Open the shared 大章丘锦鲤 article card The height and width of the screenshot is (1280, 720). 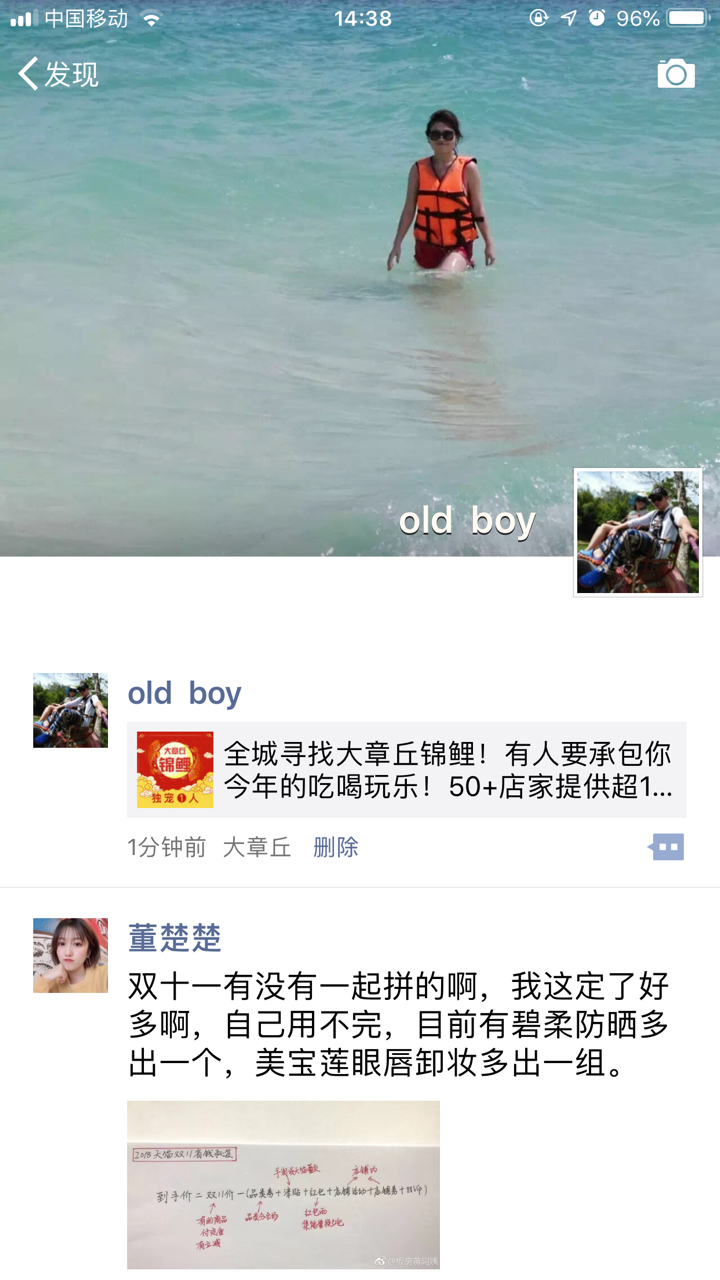click(406, 769)
